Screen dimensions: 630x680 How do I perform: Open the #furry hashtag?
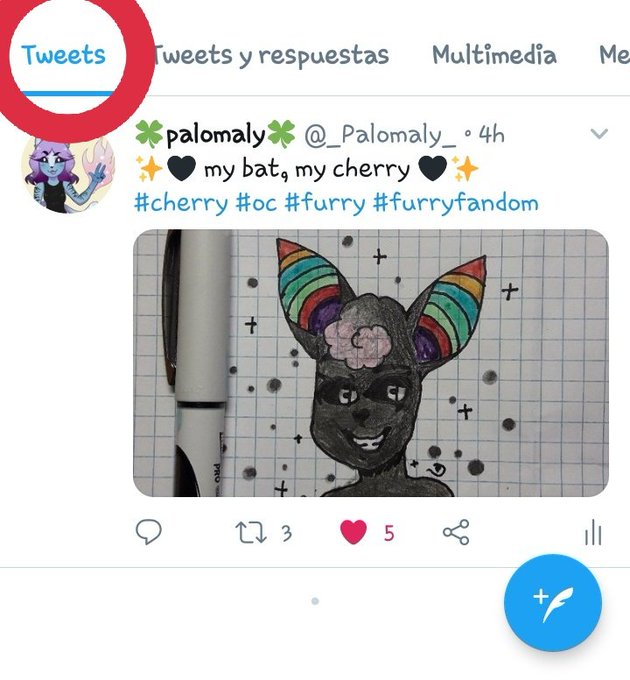pos(325,203)
